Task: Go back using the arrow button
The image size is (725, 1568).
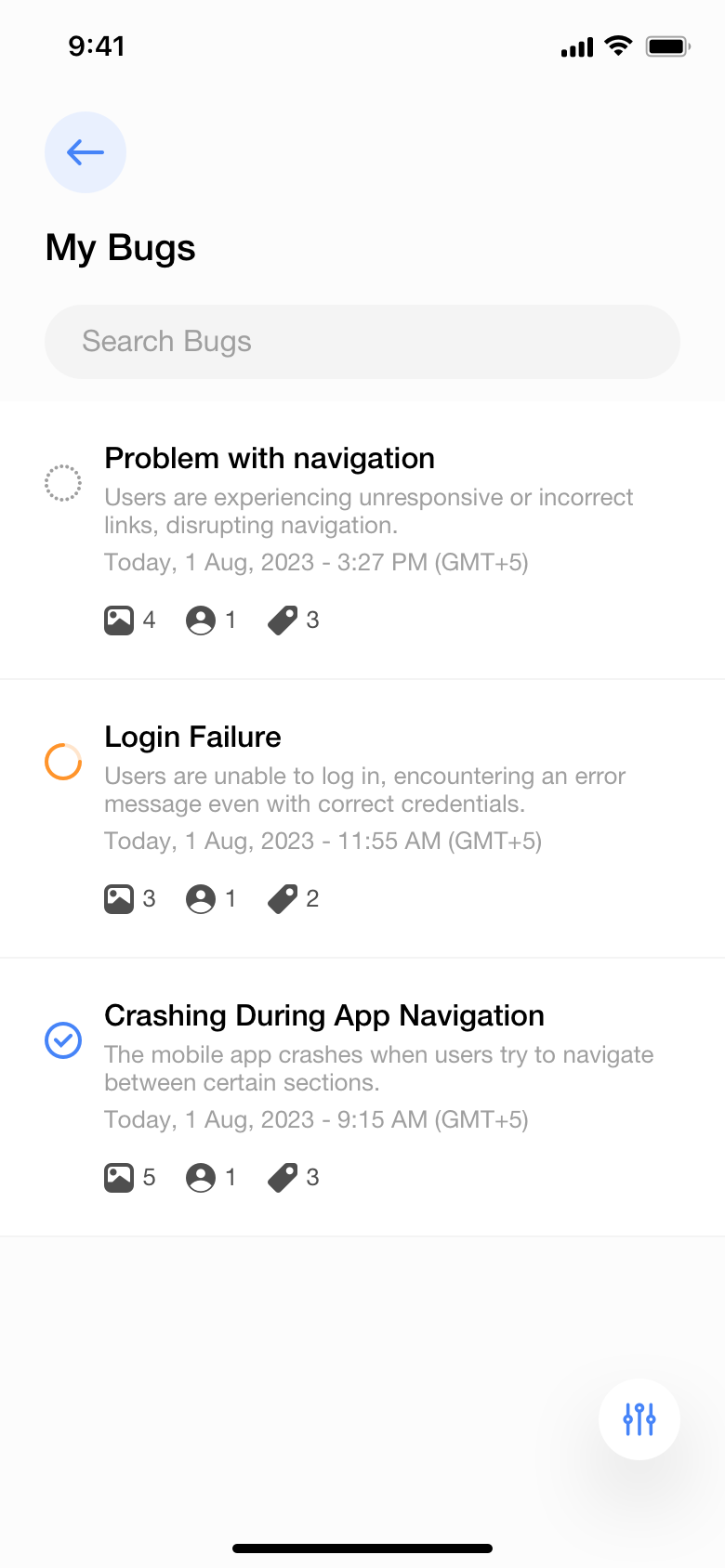Action: 86,152
